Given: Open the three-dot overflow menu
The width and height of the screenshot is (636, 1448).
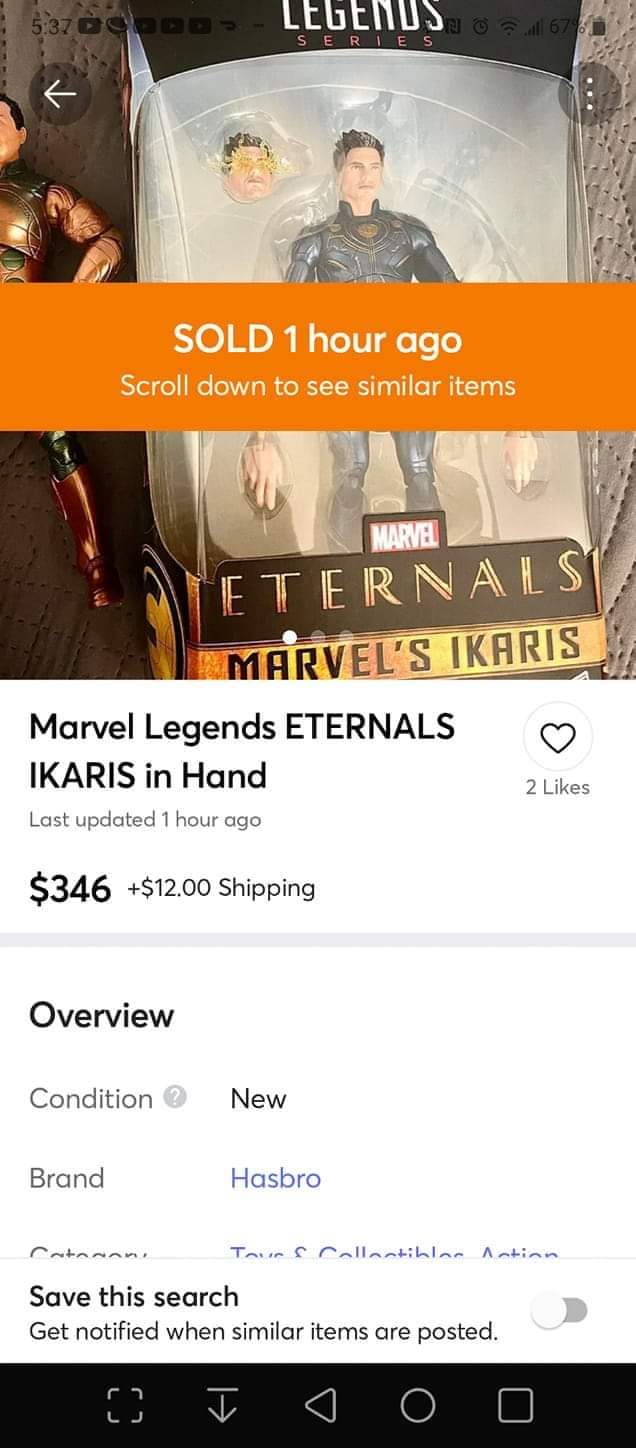Looking at the screenshot, I should pyautogui.click(x=590, y=95).
